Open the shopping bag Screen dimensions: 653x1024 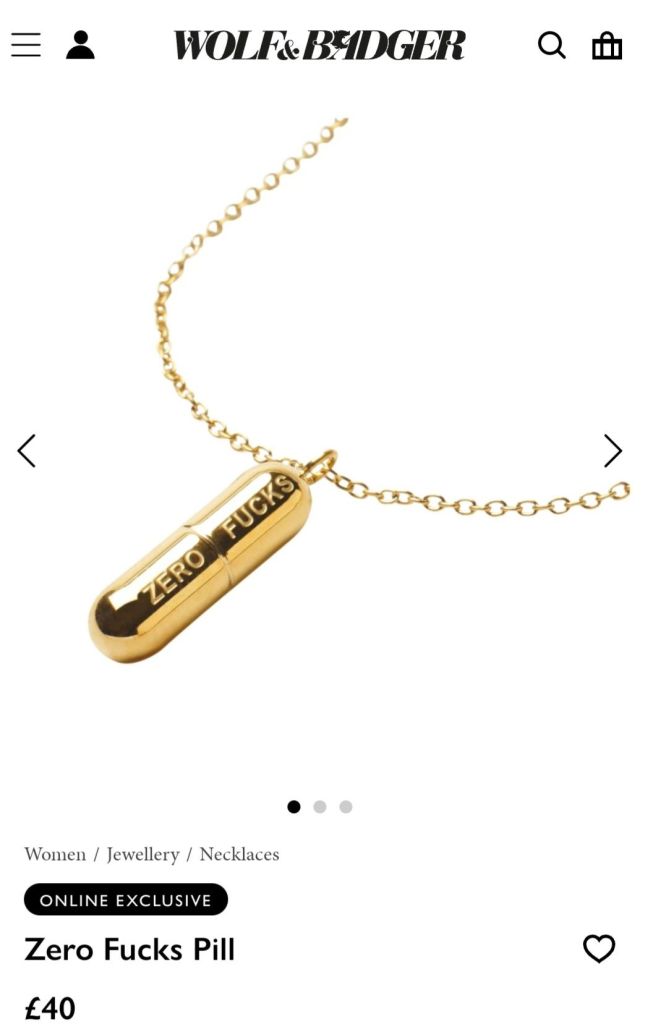tap(607, 45)
